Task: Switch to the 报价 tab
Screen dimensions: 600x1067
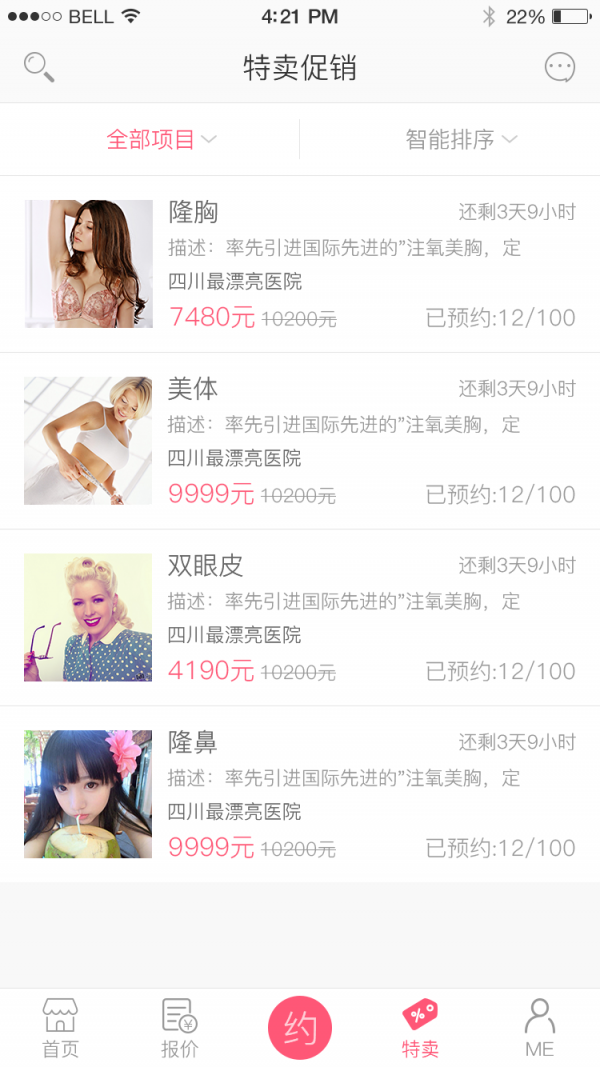Action: pyautogui.click(x=180, y=1028)
